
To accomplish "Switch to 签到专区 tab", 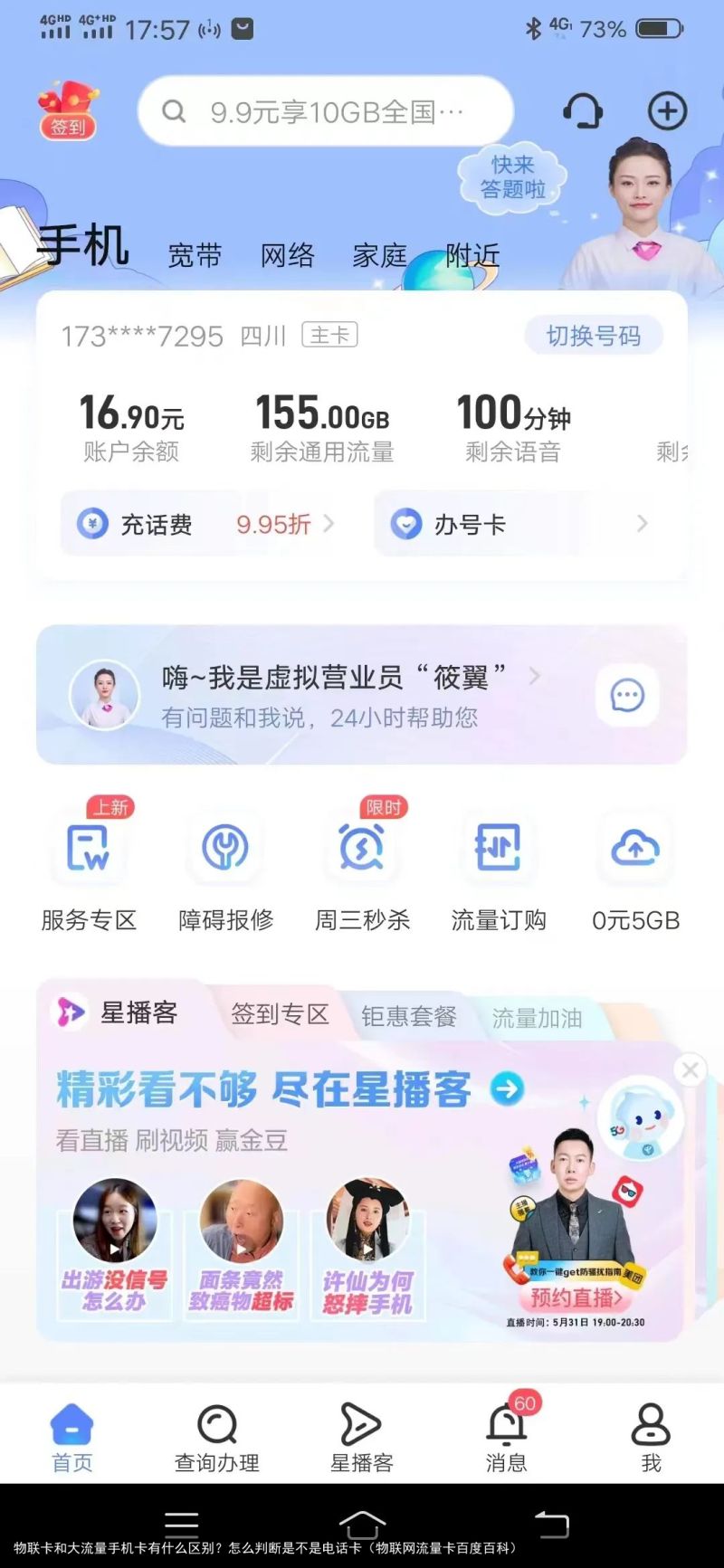I will [280, 1014].
